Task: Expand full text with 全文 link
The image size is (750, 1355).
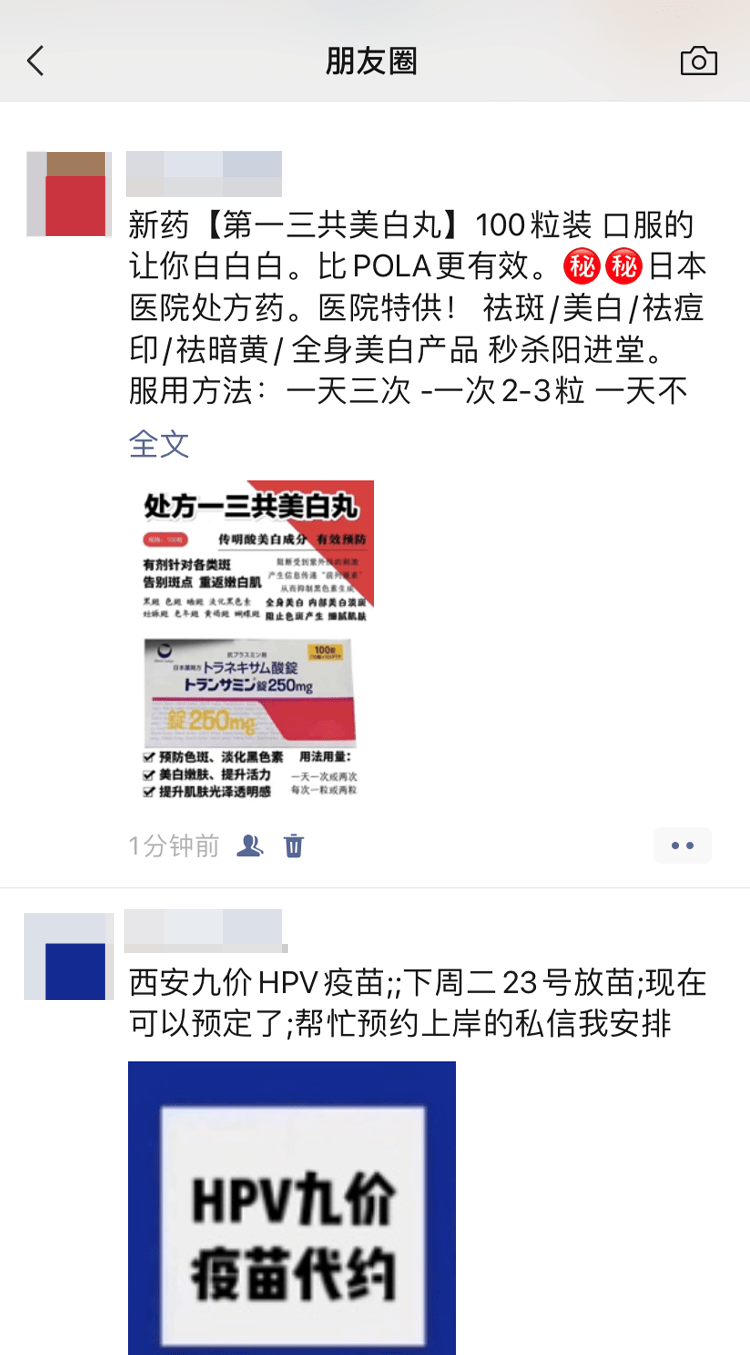Action: coord(159,444)
